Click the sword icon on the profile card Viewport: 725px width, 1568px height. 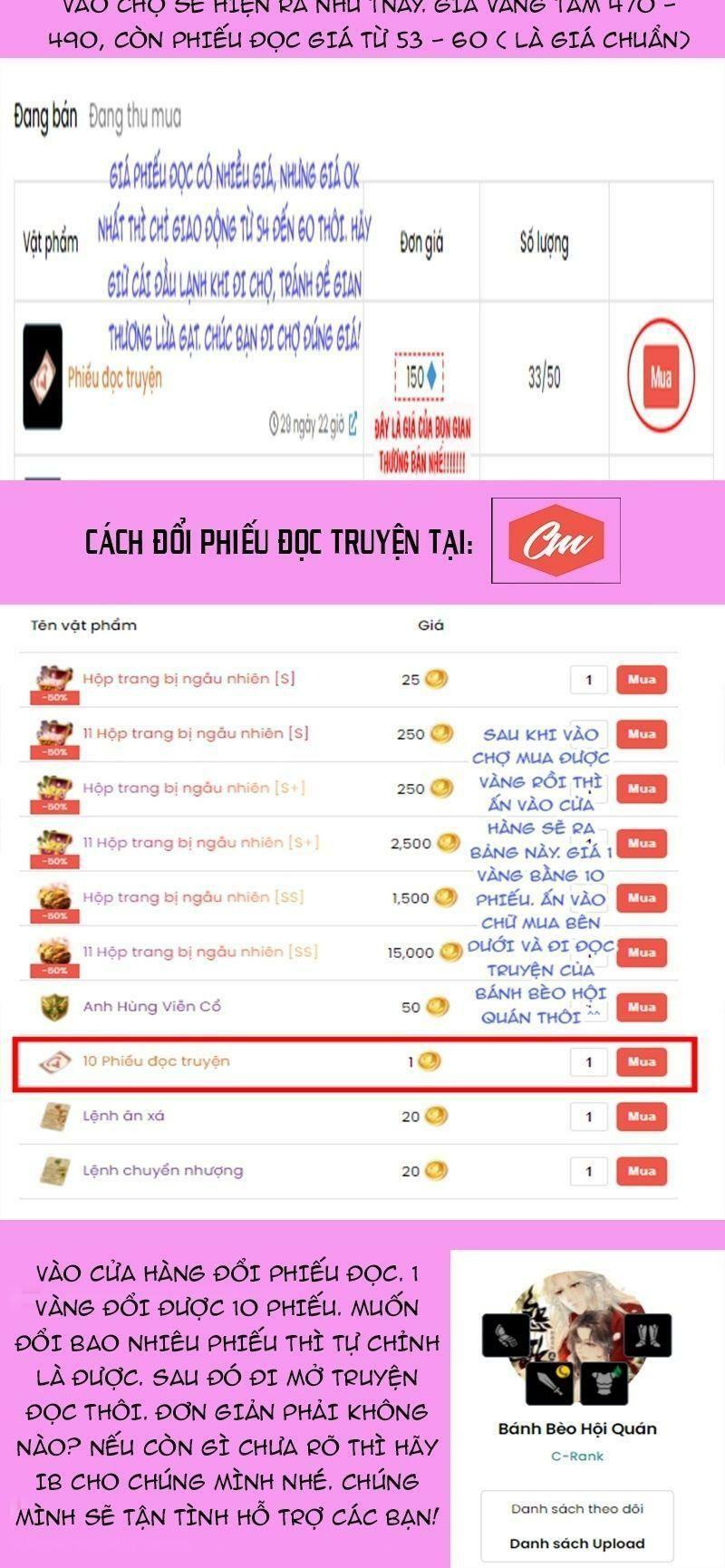[x=549, y=1384]
